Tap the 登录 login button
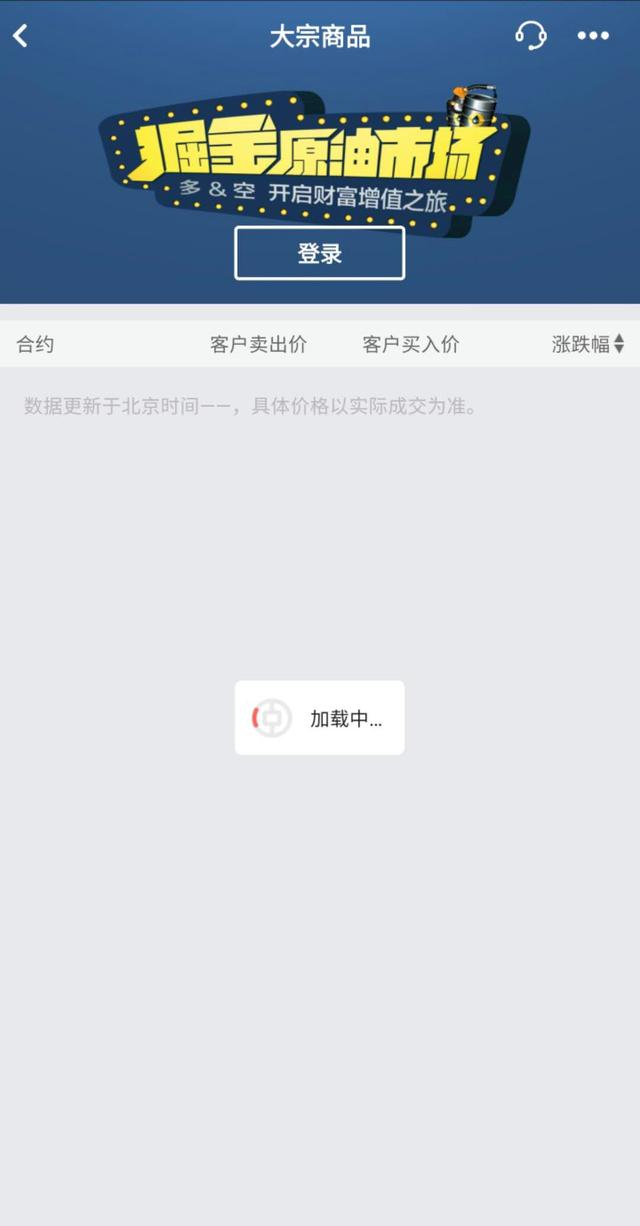The image size is (640, 1226). tap(320, 253)
